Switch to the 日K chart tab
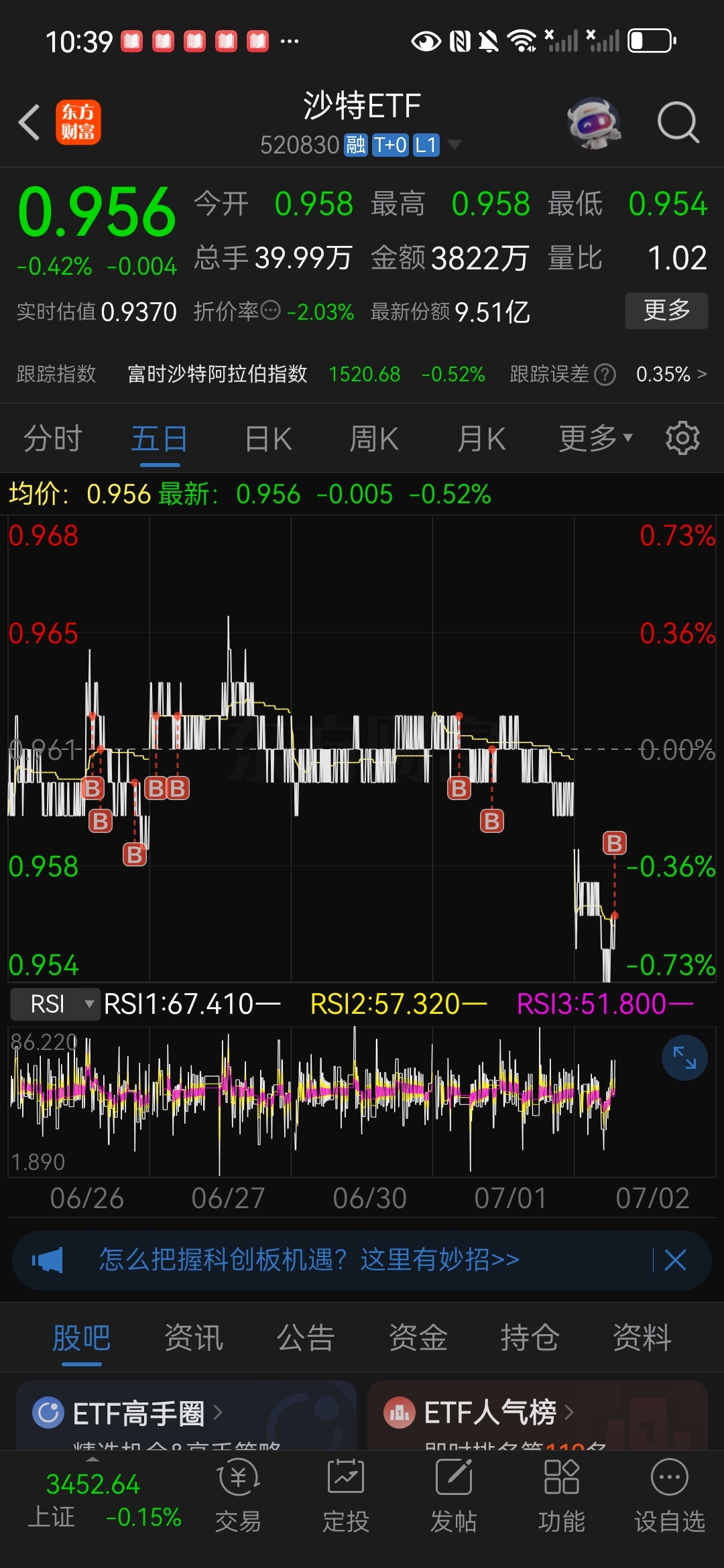 [266, 438]
